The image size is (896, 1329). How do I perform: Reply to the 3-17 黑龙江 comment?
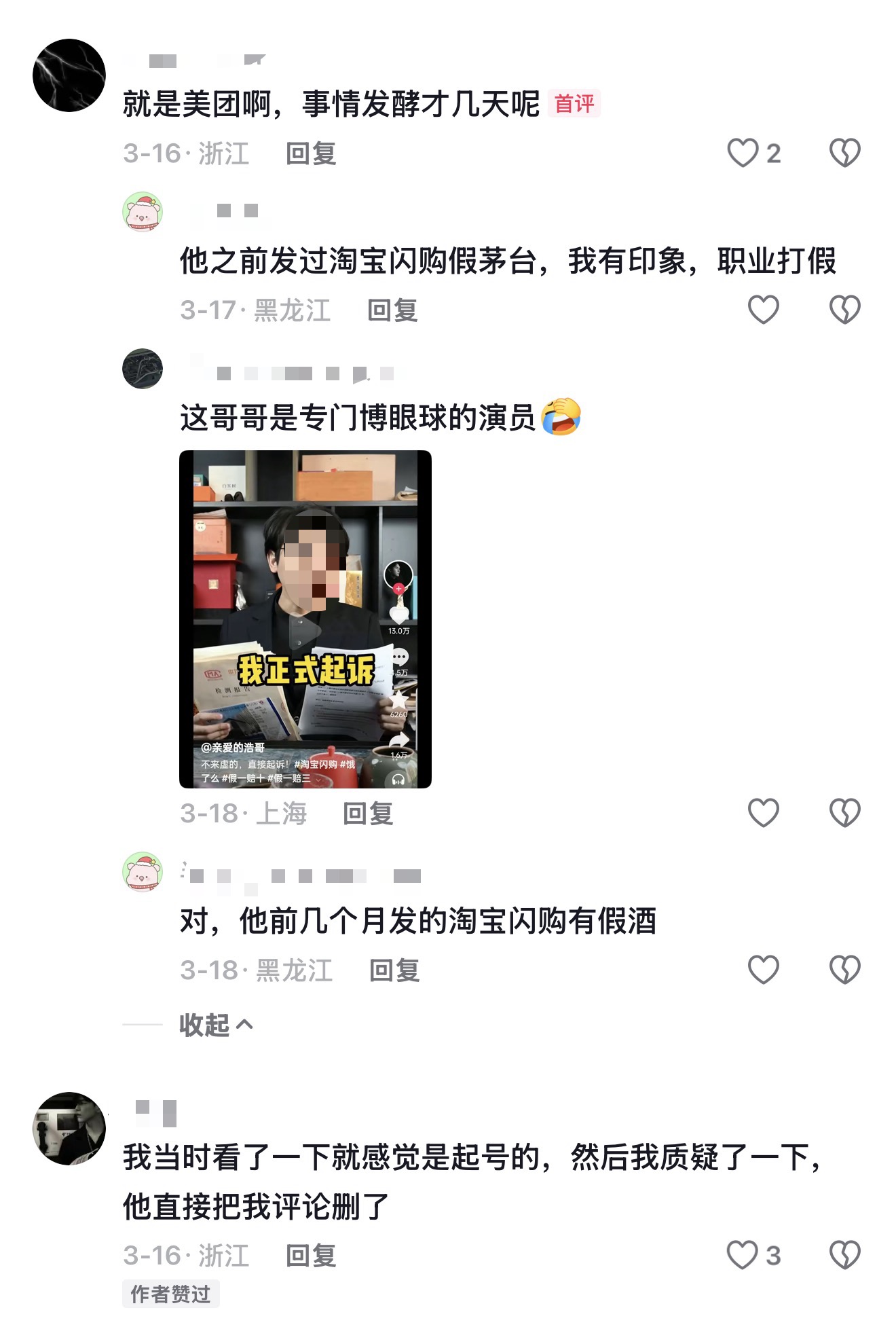click(x=392, y=310)
